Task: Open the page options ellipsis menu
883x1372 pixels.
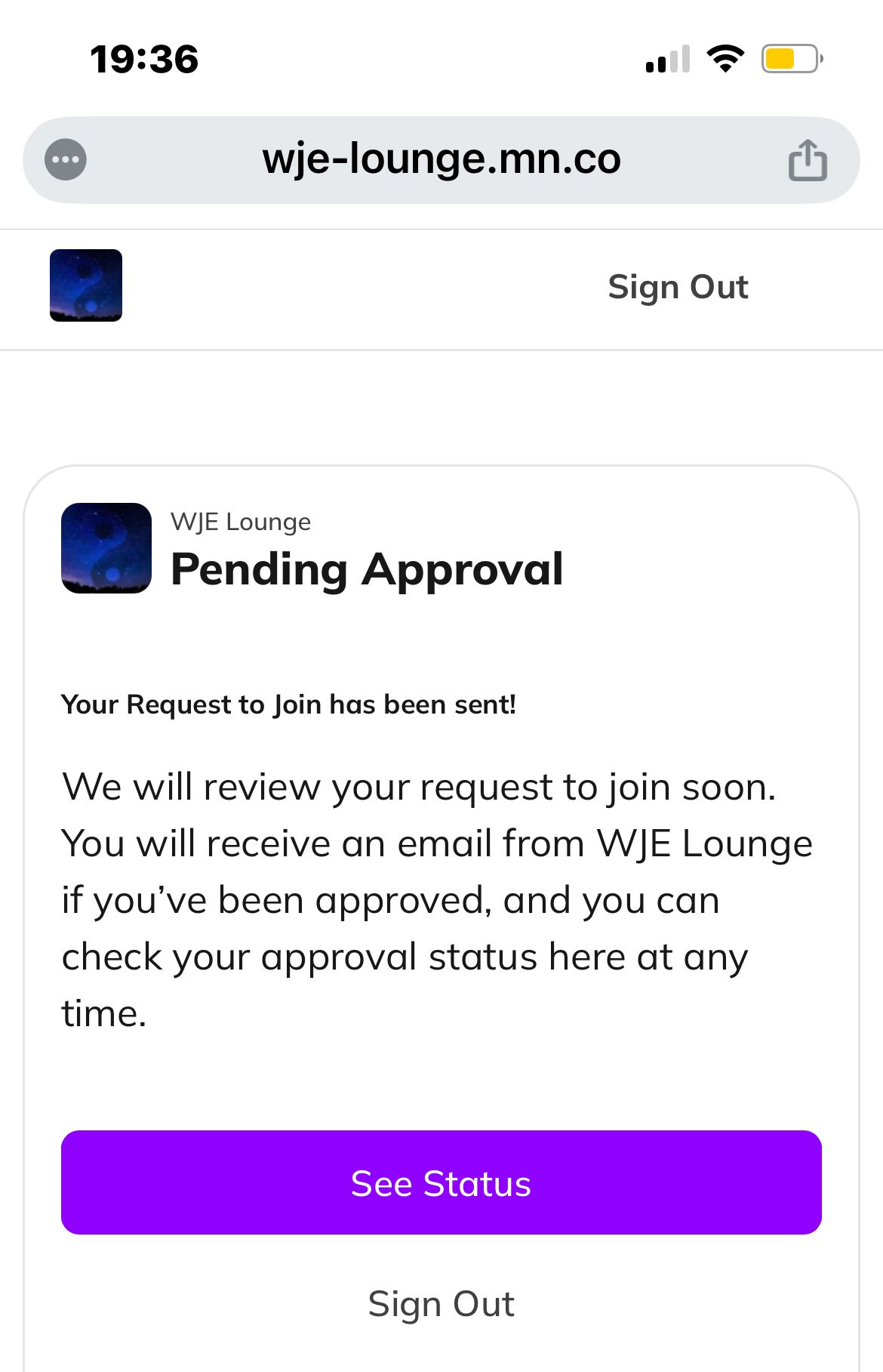Action: coord(66,160)
